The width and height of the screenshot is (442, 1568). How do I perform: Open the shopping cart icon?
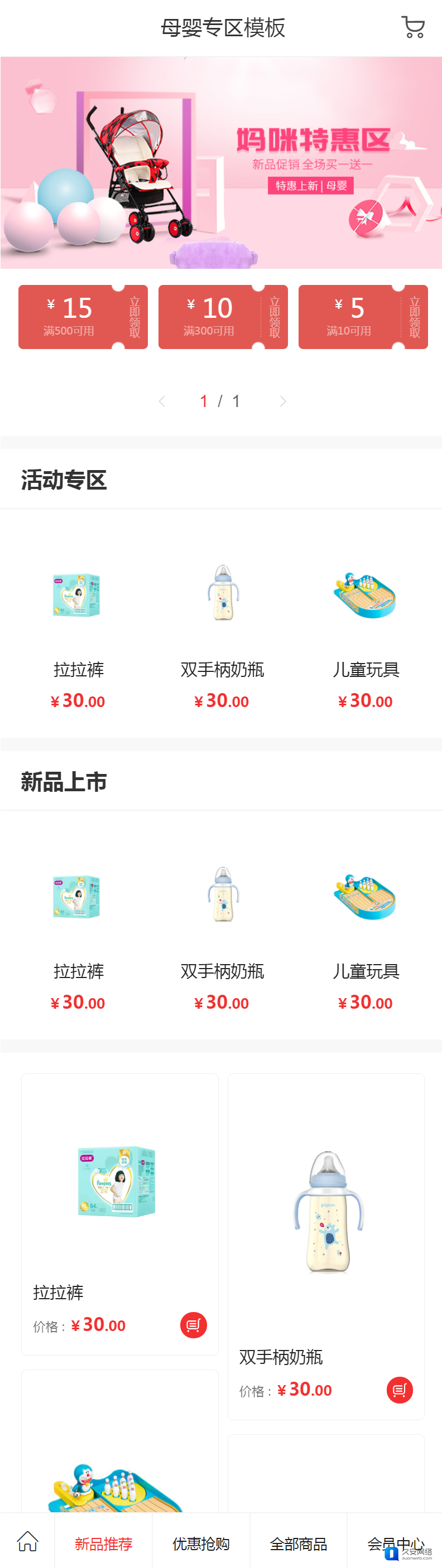(414, 27)
